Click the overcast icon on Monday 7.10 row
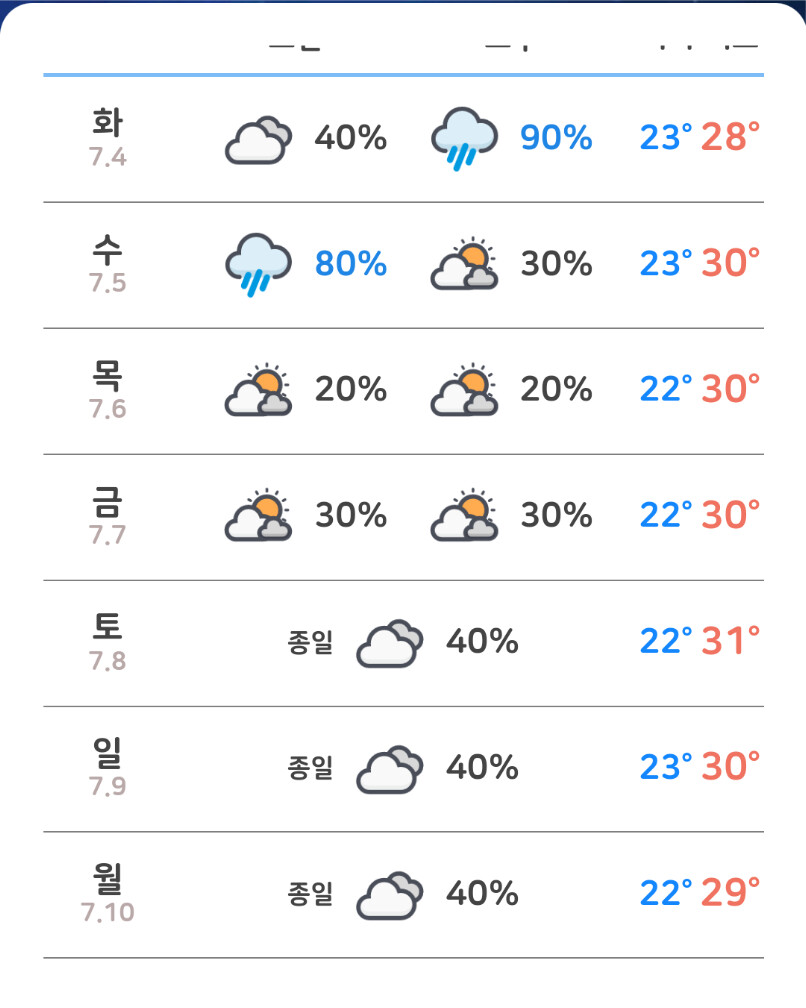Viewport: 806px width, 1008px height. 388,893
